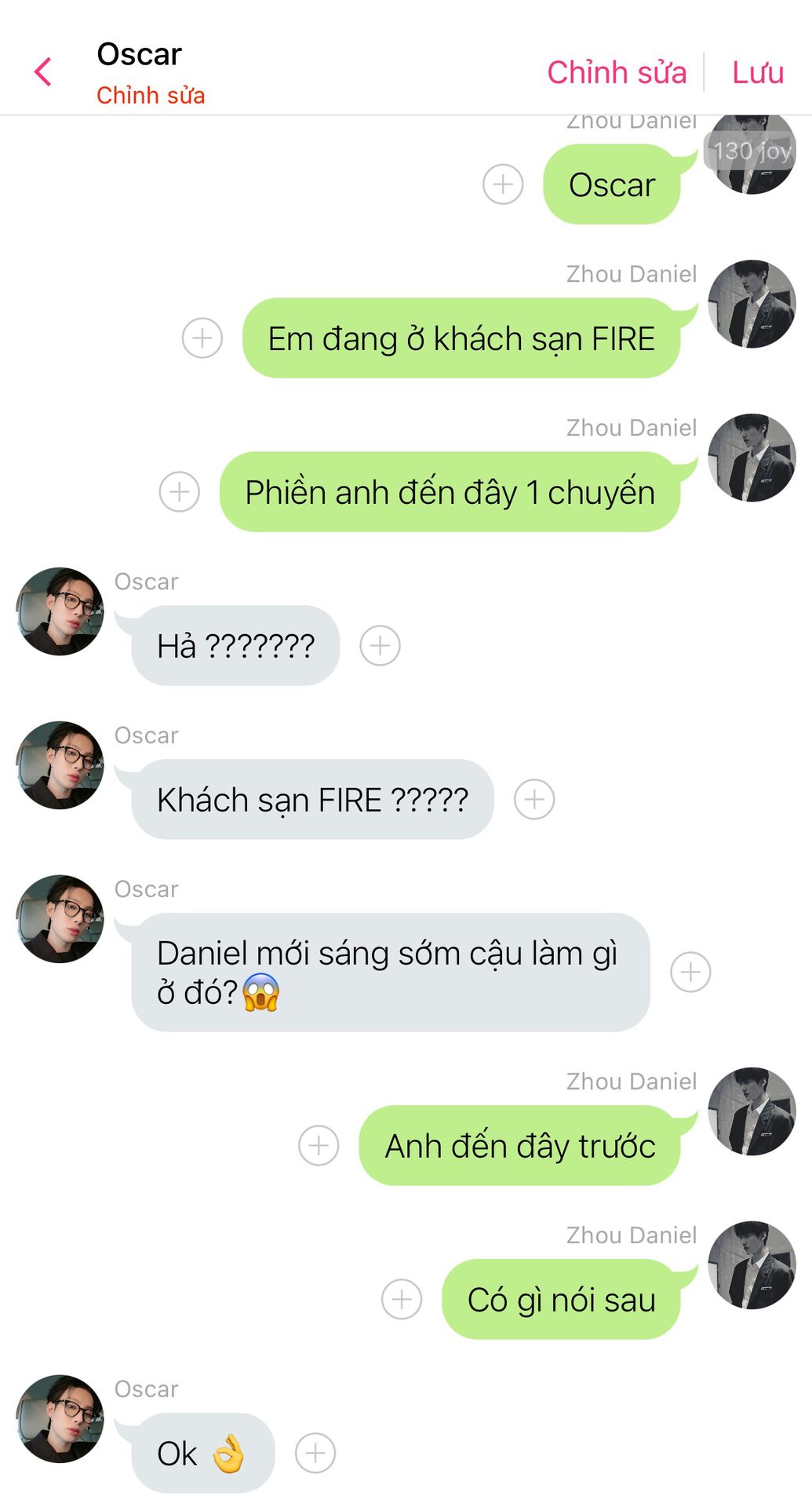Open Zhou Daniel's avatar beside "Có gì nói sau"
Viewport: 812px width, 1507px height.
[x=752, y=1265]
